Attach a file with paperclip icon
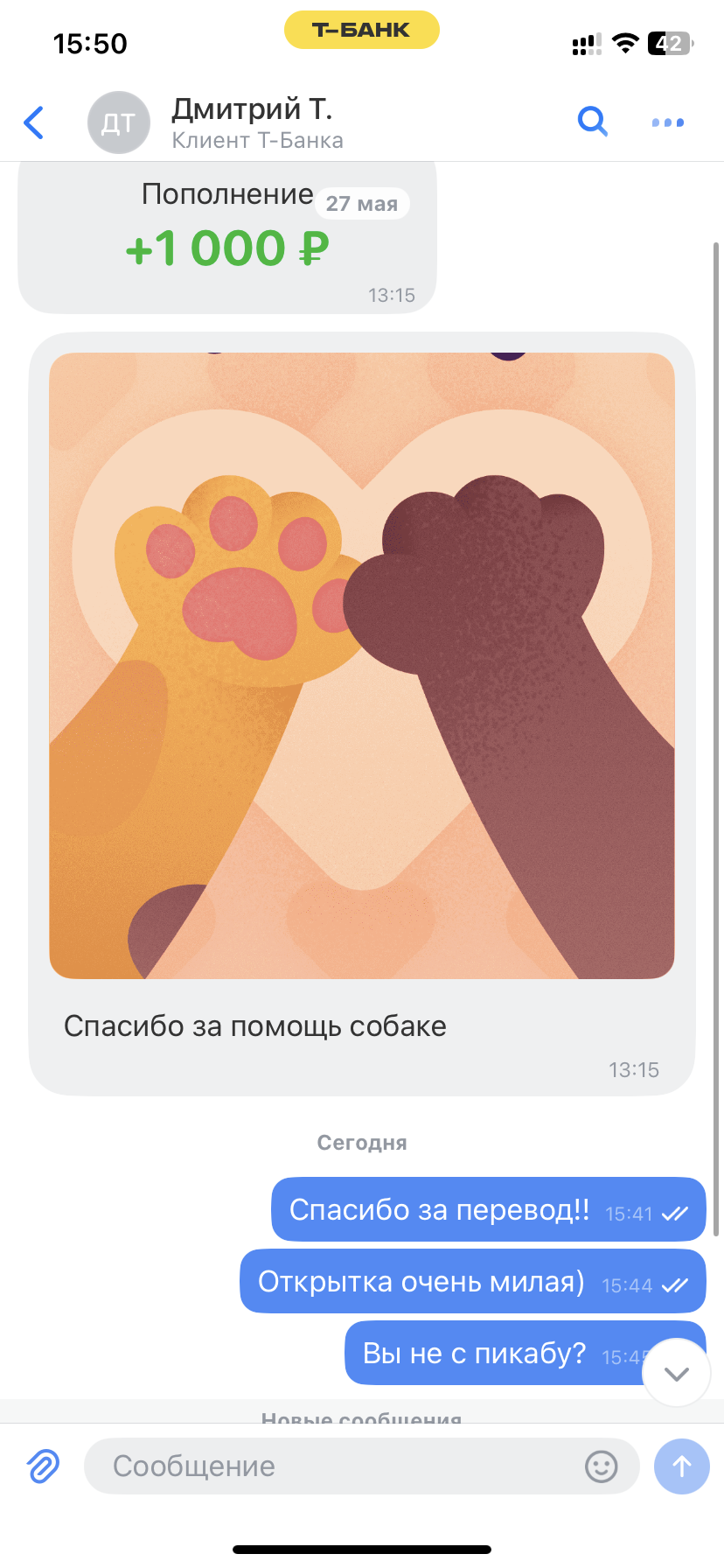Screen dimensions: 724x1568 pos(43,1466)
